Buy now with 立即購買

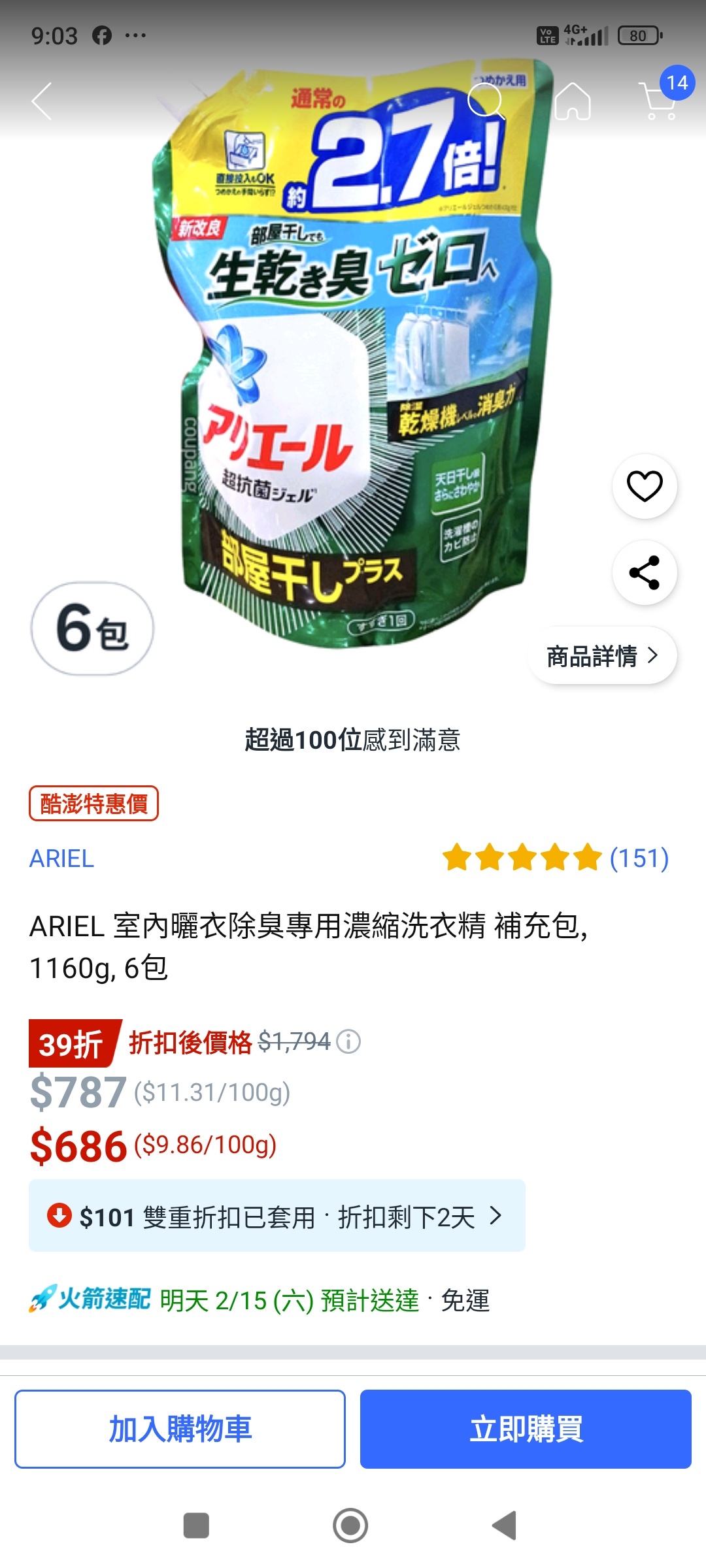click(526, 1429)
